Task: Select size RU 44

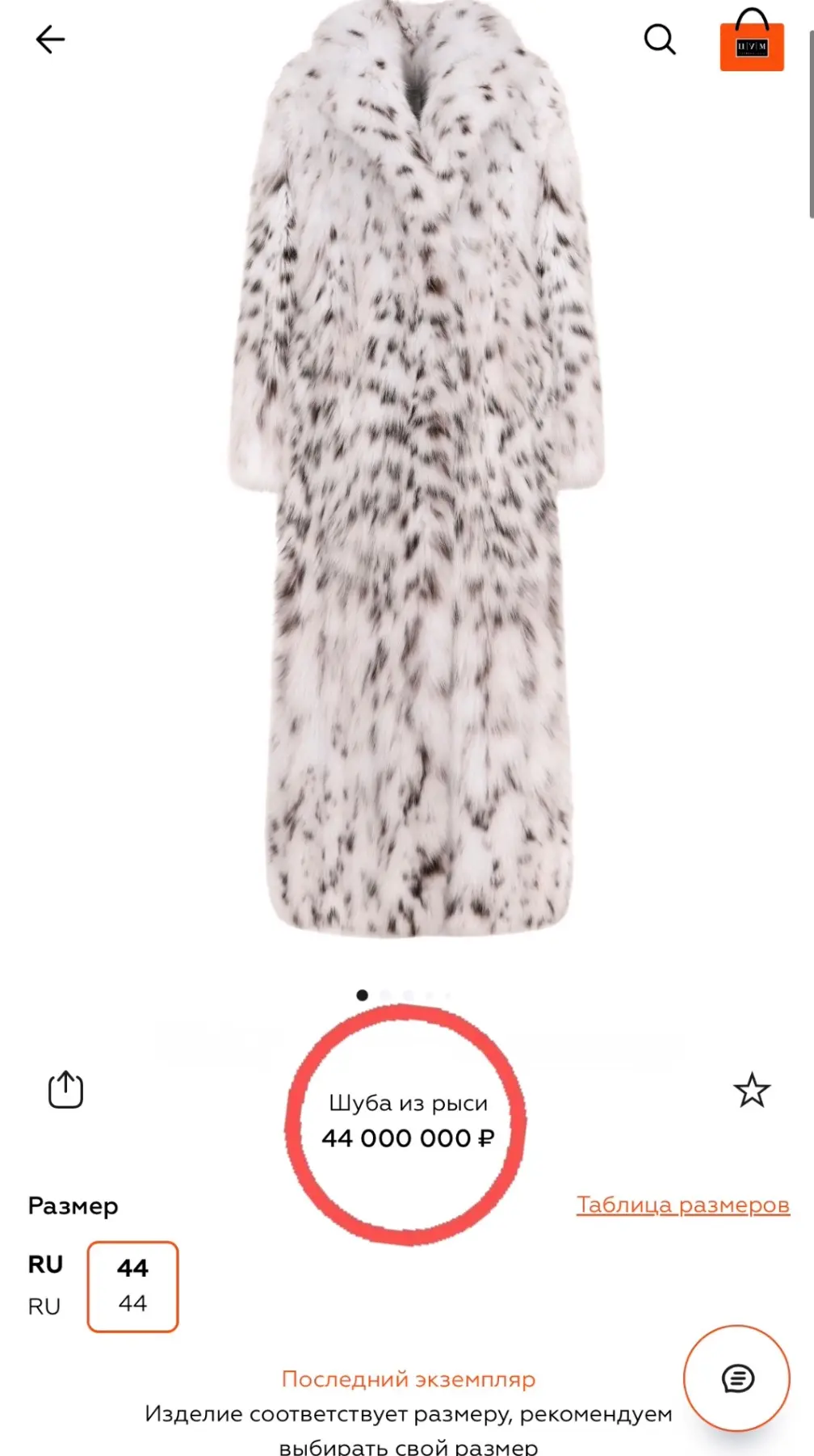Action: pyautogui.click(x=132, y=1286)
